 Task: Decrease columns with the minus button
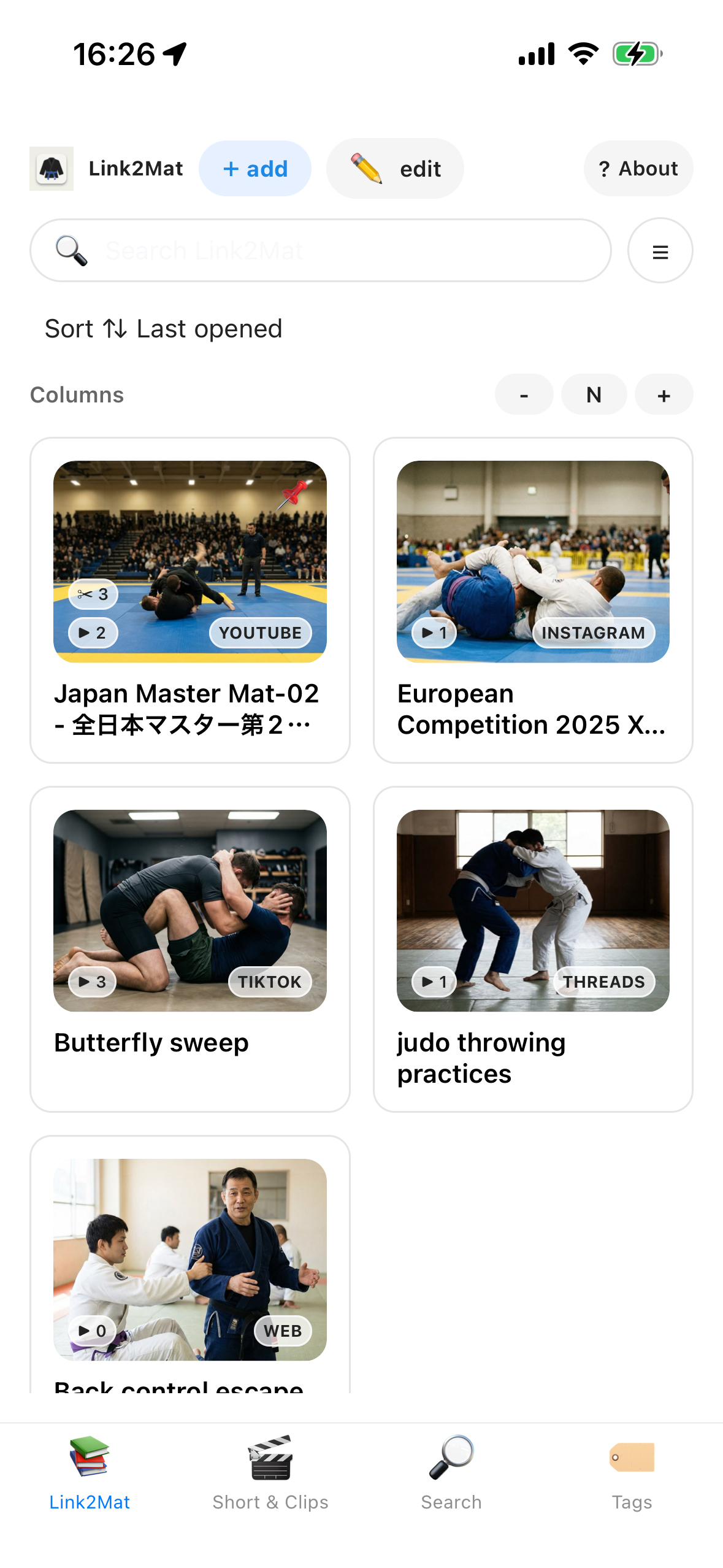[524, 394]
